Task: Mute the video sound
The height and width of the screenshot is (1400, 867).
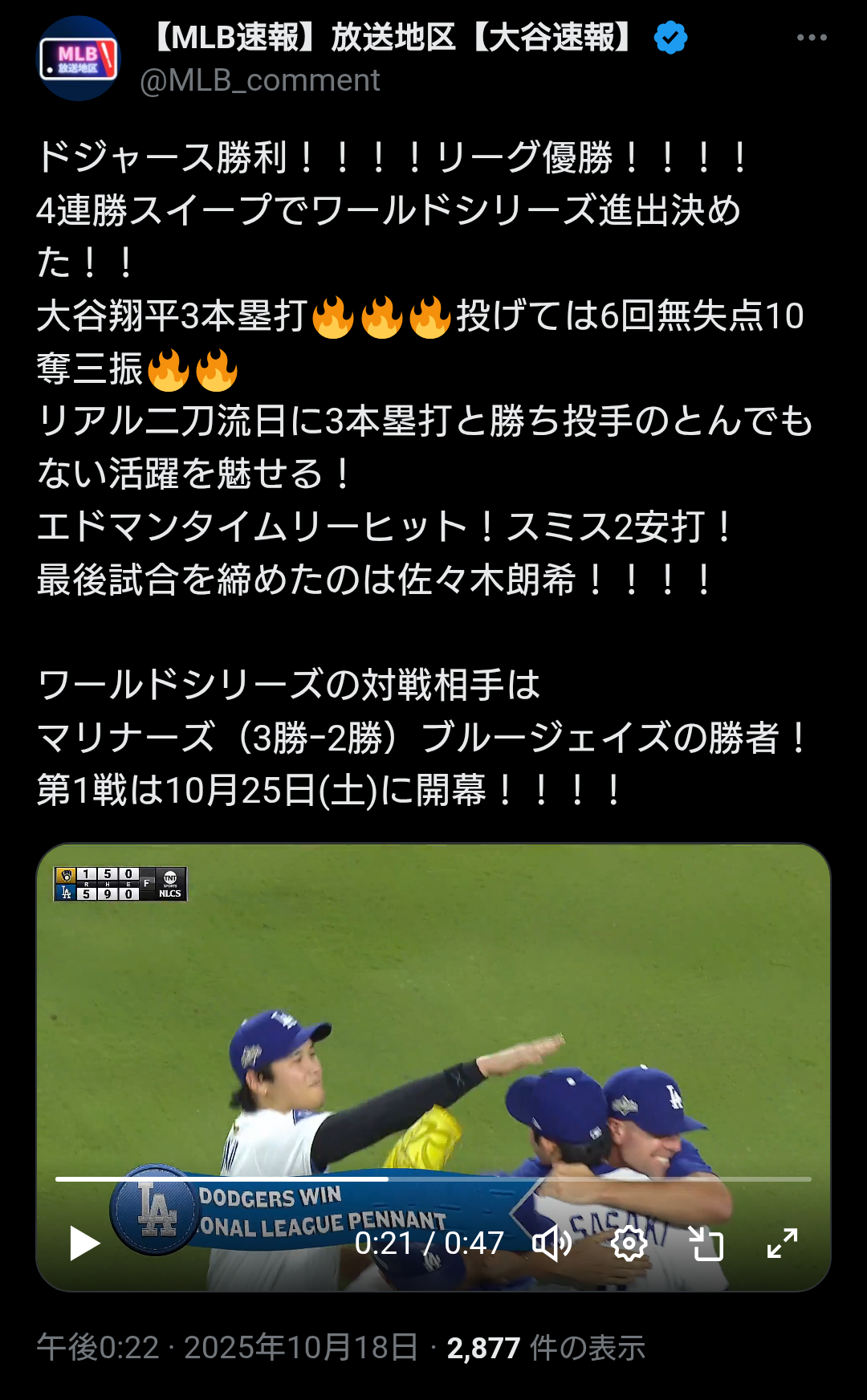Action: (x=552, y=1243)
